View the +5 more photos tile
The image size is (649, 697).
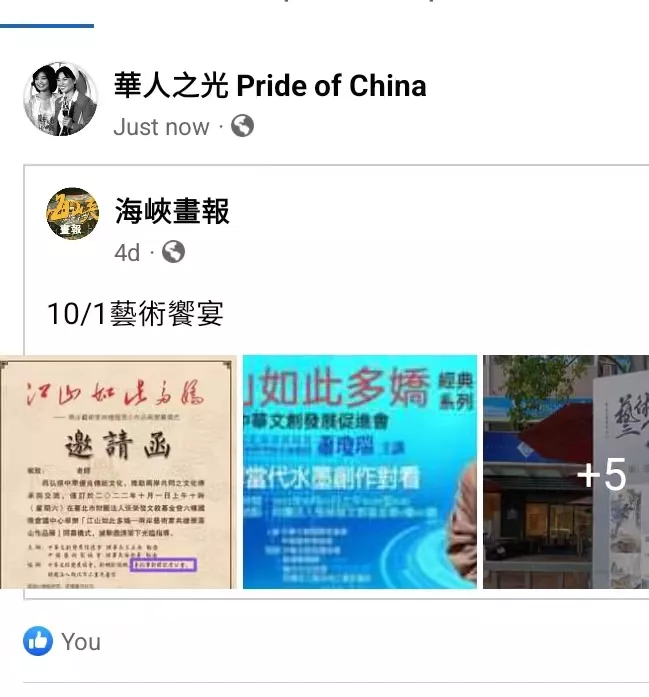[x=567, y=472]
